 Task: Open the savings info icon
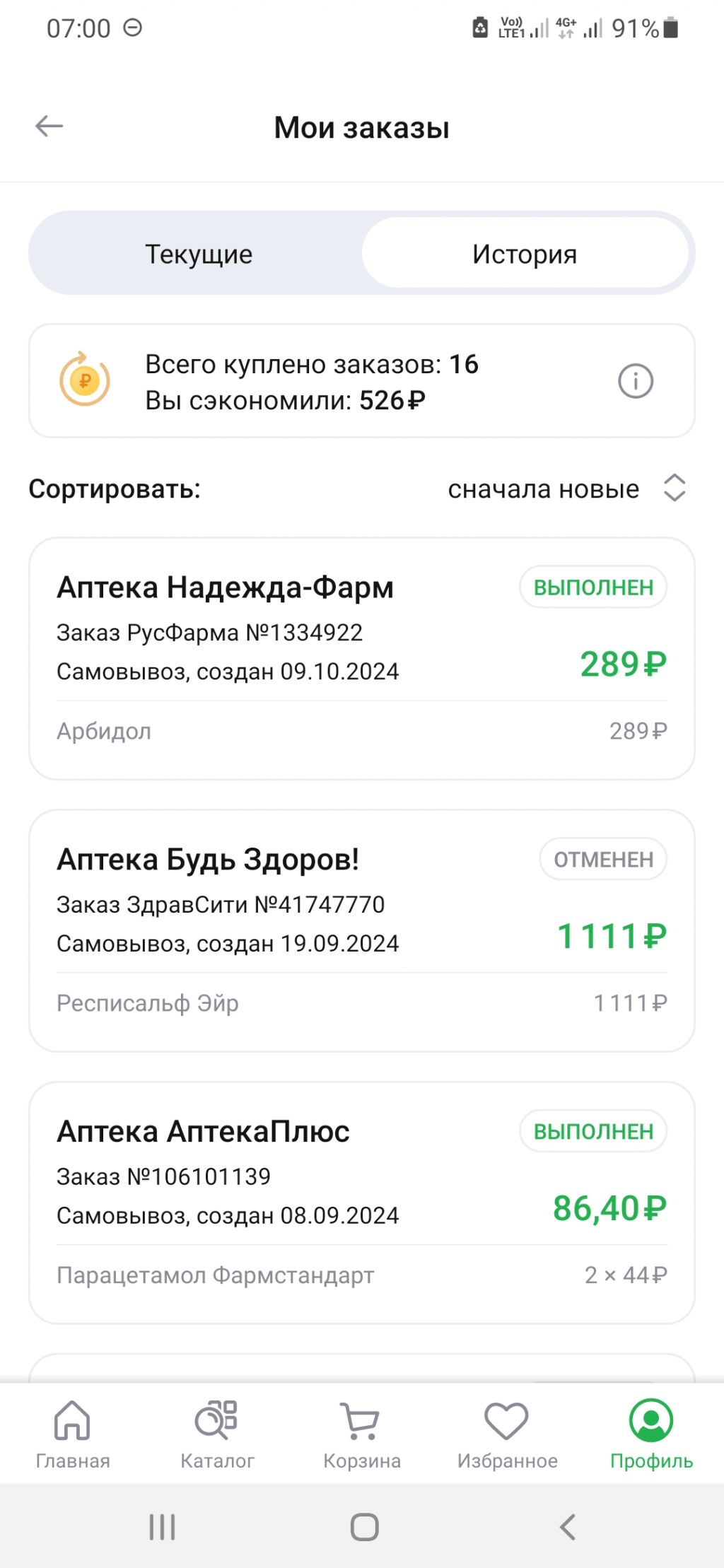pyautogui.click(x=635, y=382)
